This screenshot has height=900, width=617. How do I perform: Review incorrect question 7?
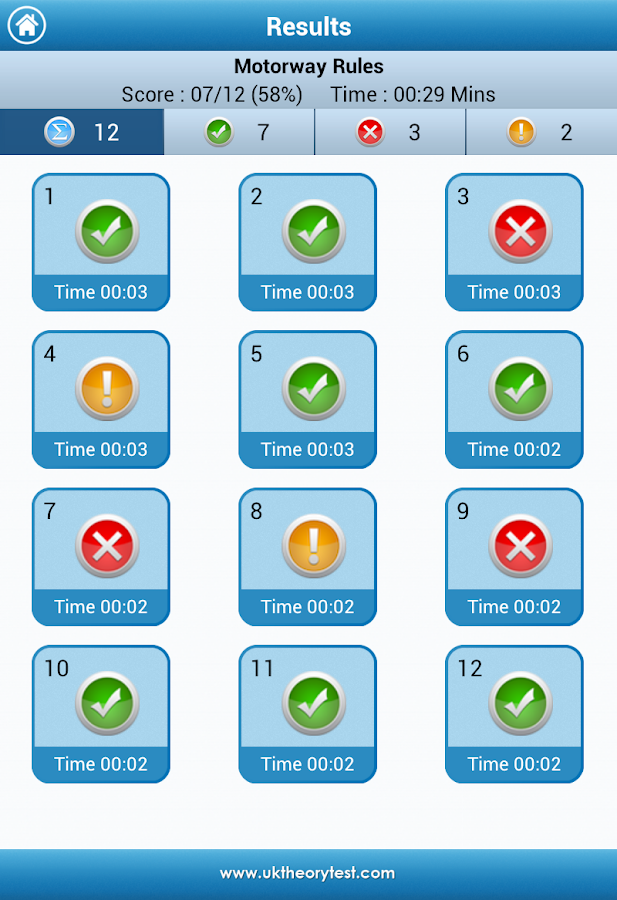pyautogui.click(x=101, y=557)
